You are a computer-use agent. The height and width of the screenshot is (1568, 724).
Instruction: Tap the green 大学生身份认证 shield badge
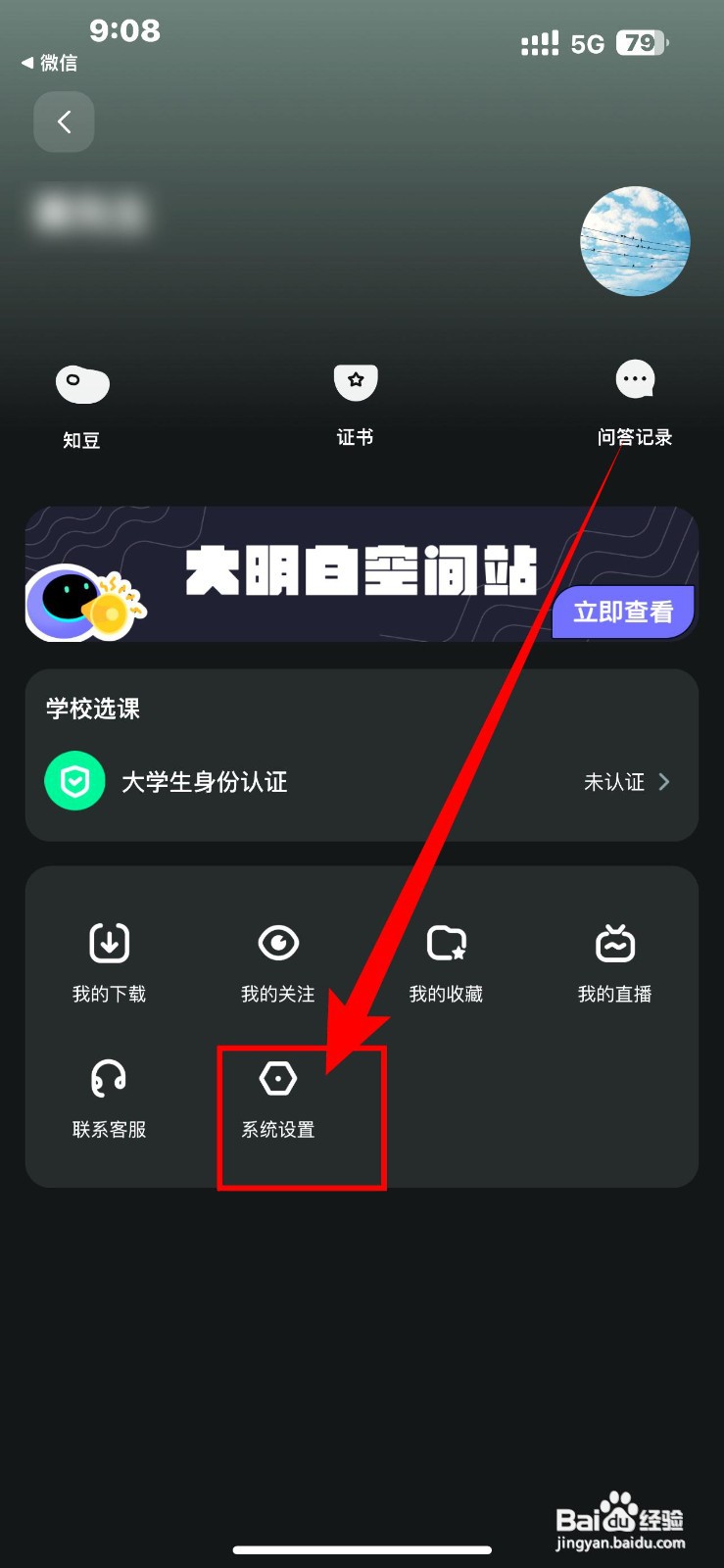(x=74, y=781)
